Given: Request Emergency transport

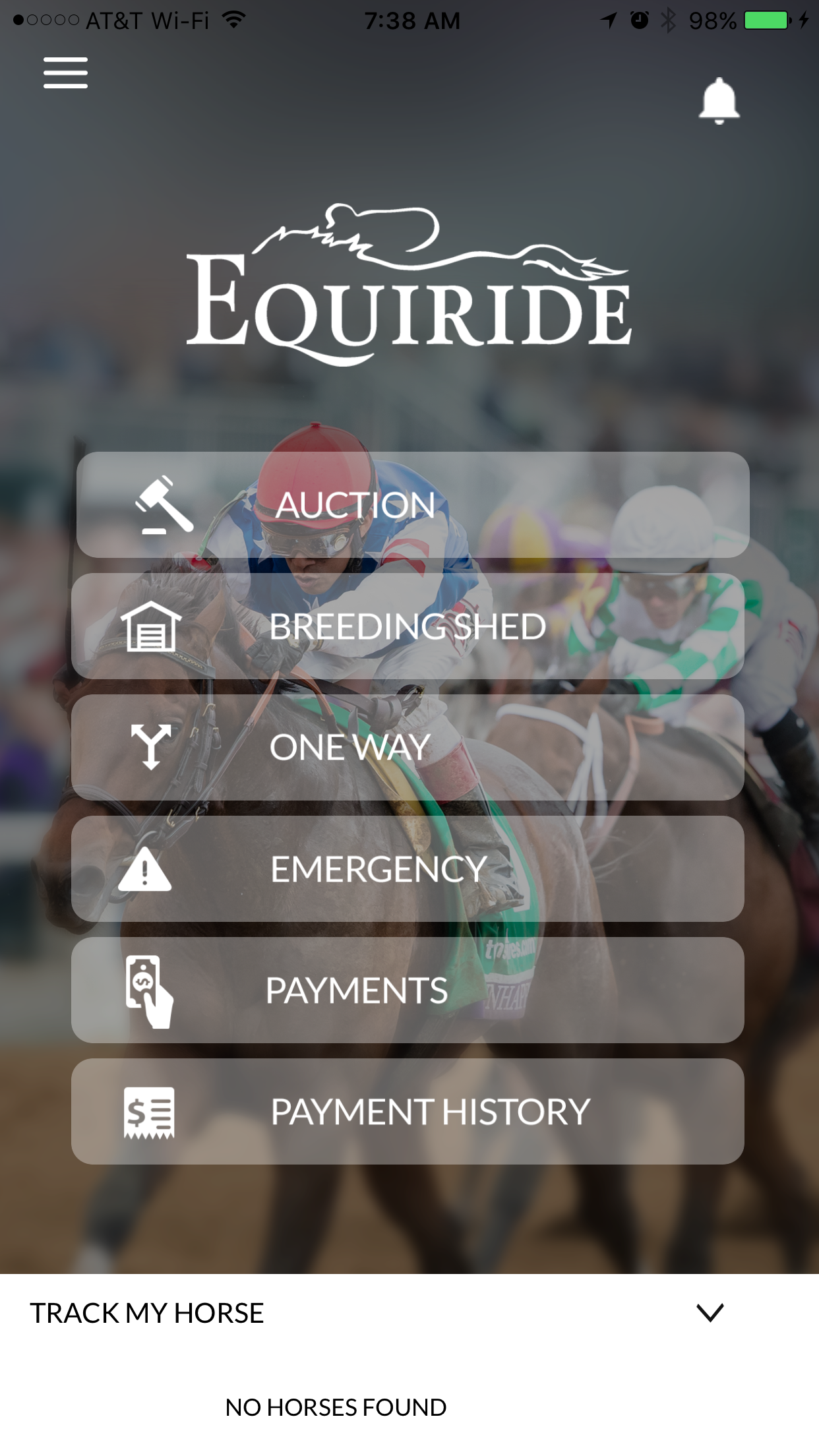Looking at the screenshot, I should coord(408,869).
